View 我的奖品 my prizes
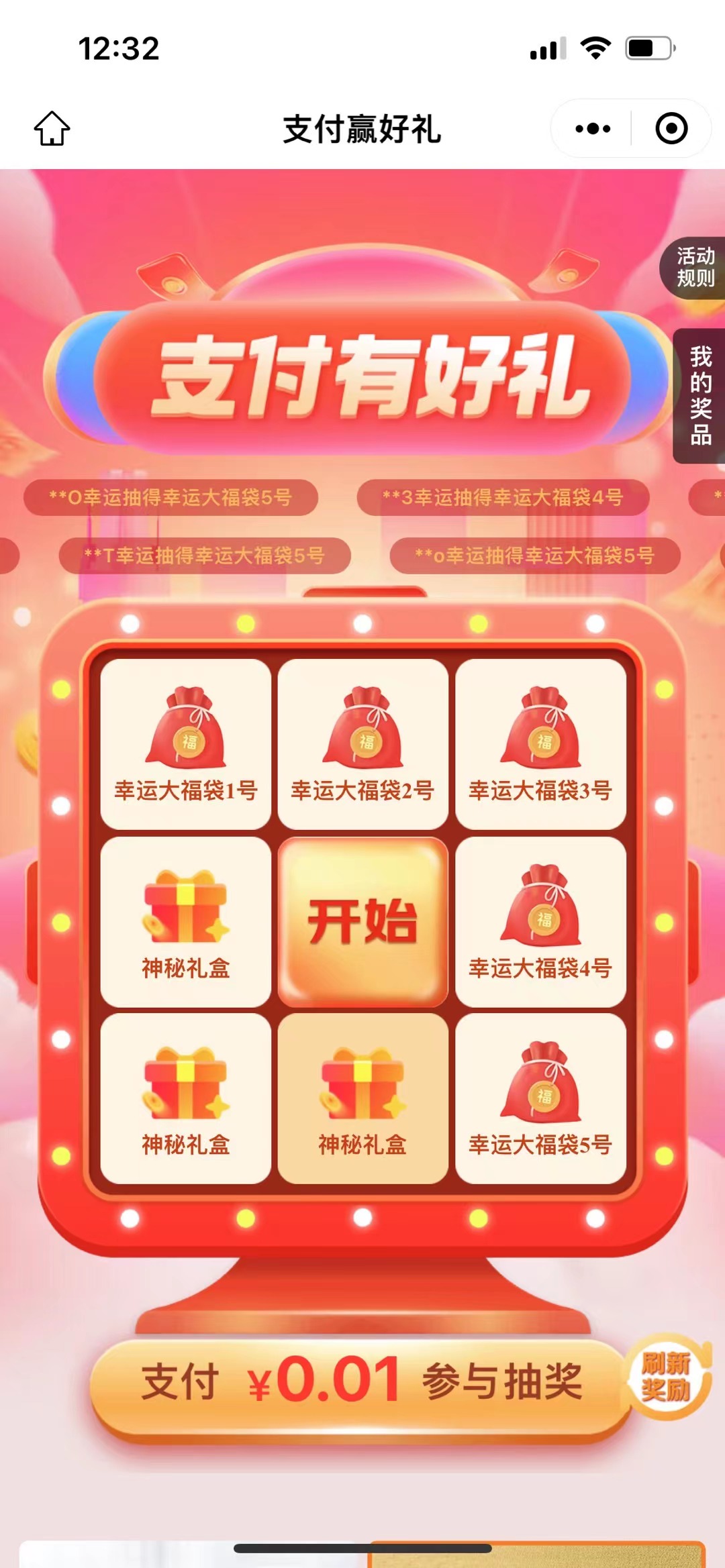725x1568 pixels. (699, 395)
